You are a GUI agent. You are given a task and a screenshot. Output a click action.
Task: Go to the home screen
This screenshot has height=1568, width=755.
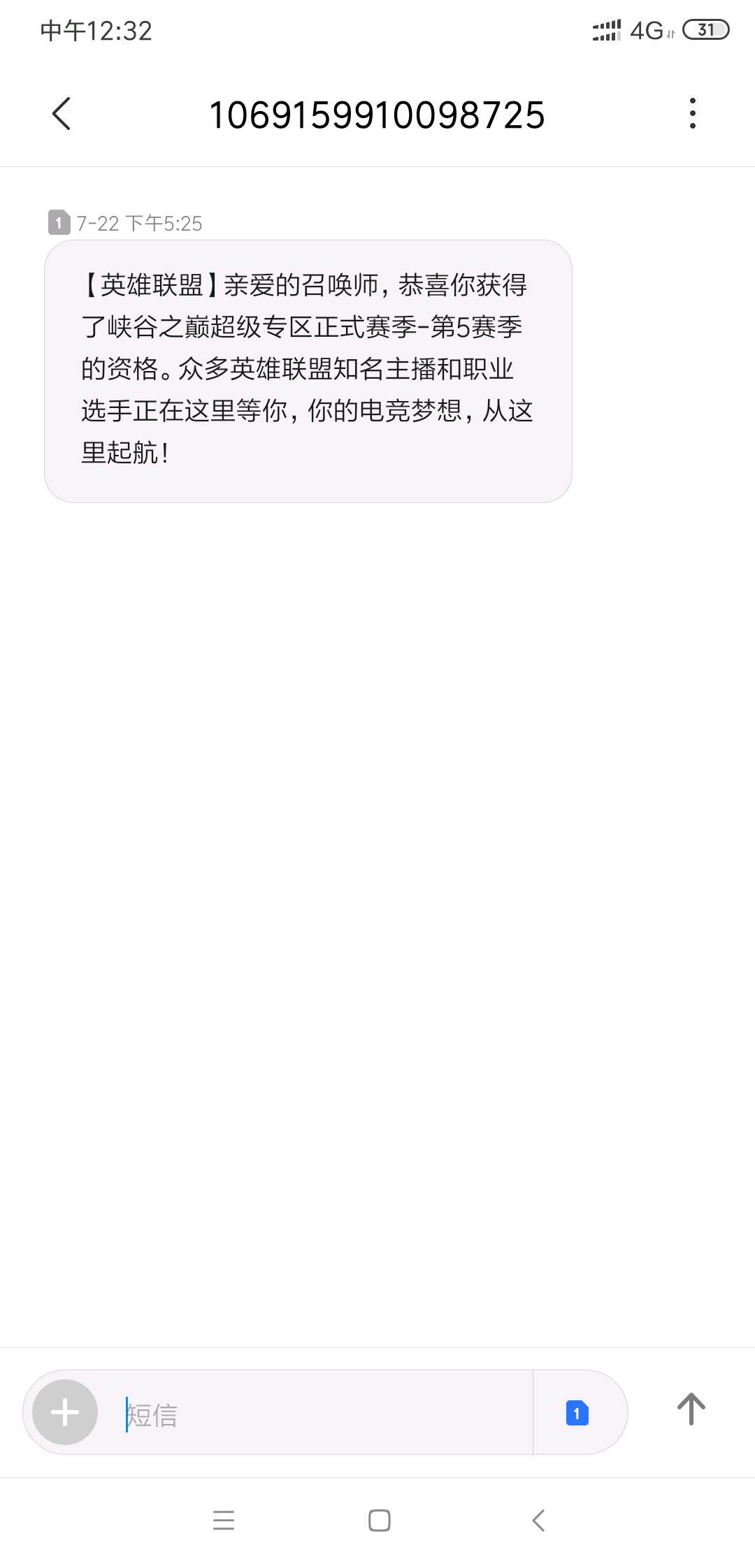tap(379, 1520)
